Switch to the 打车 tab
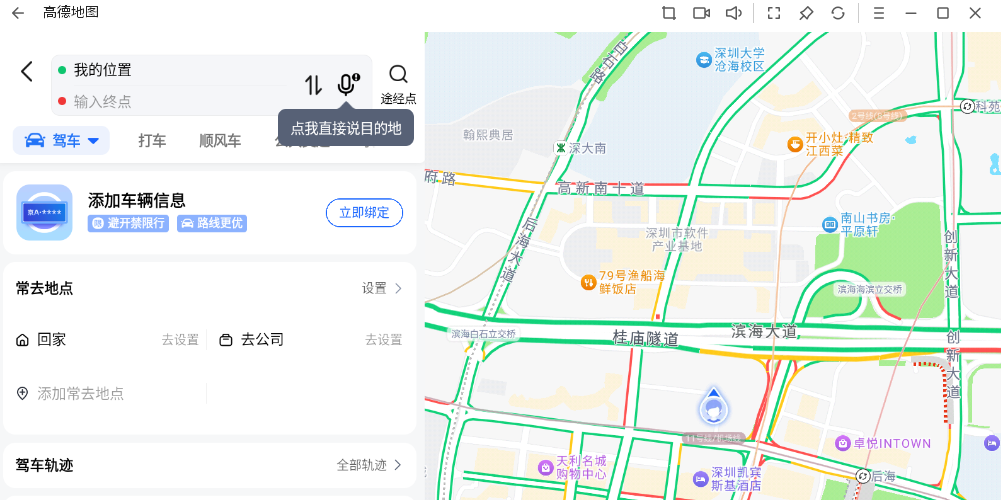 click(152, 140)
